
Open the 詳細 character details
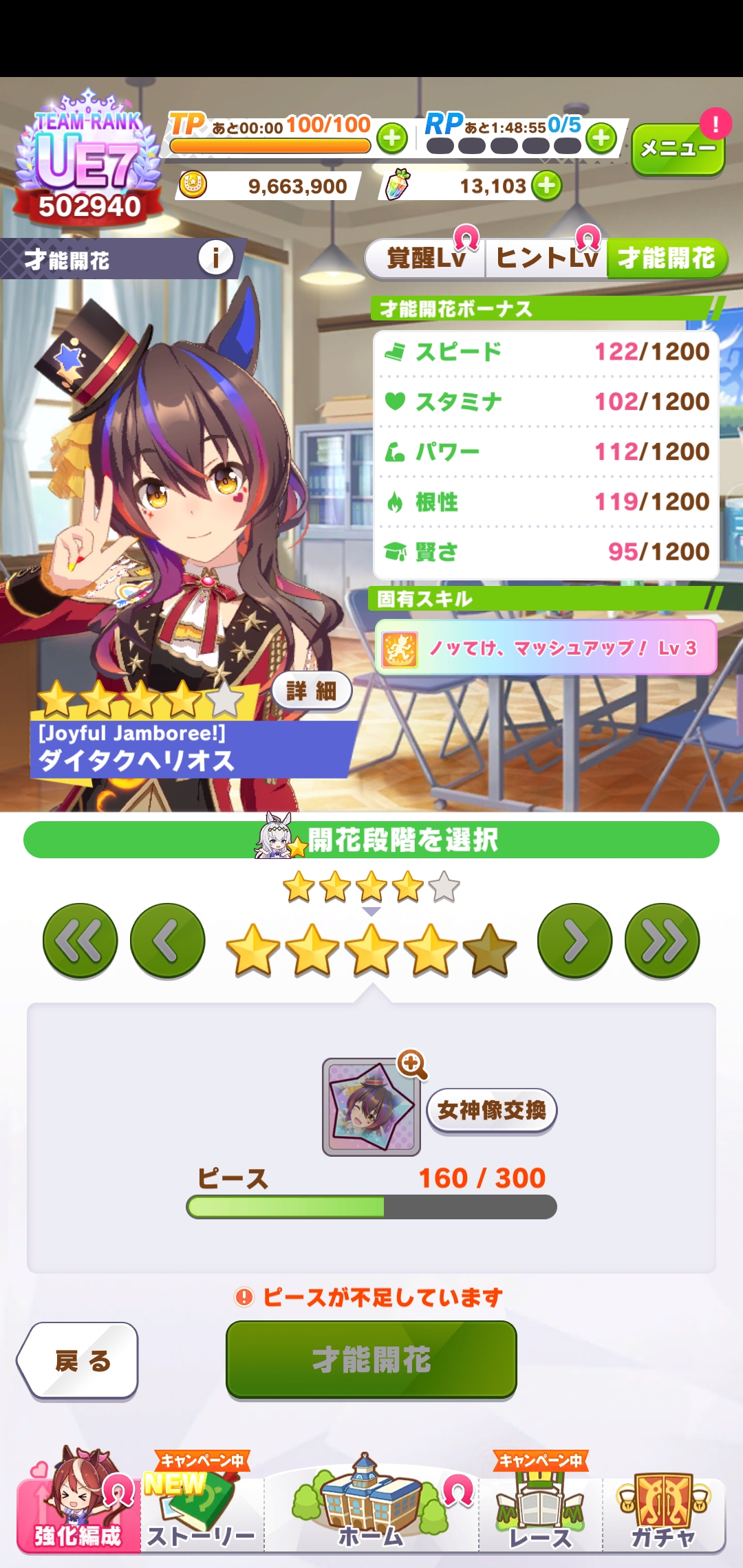pos(312,690)
